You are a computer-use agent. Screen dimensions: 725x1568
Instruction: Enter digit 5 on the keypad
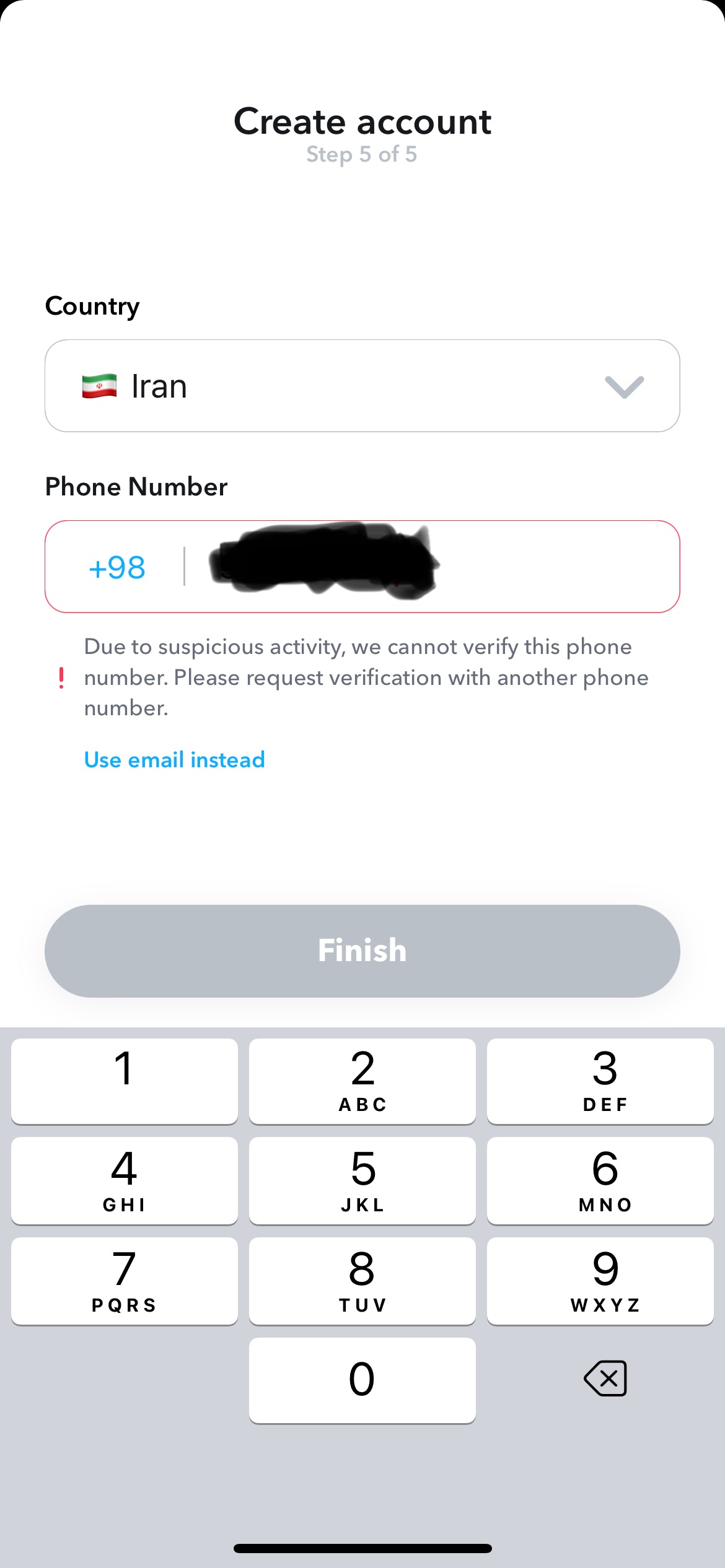[x=362, y=1180]
